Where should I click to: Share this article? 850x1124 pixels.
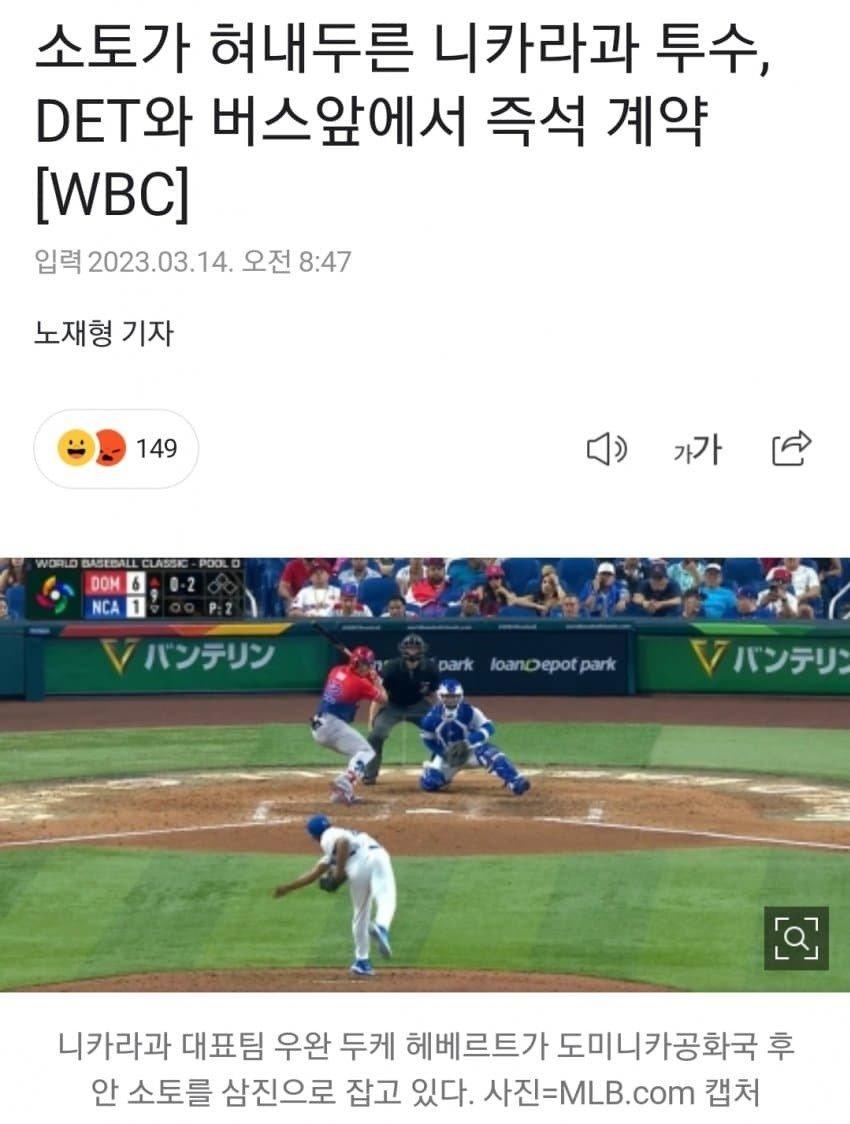click(791, 449)
